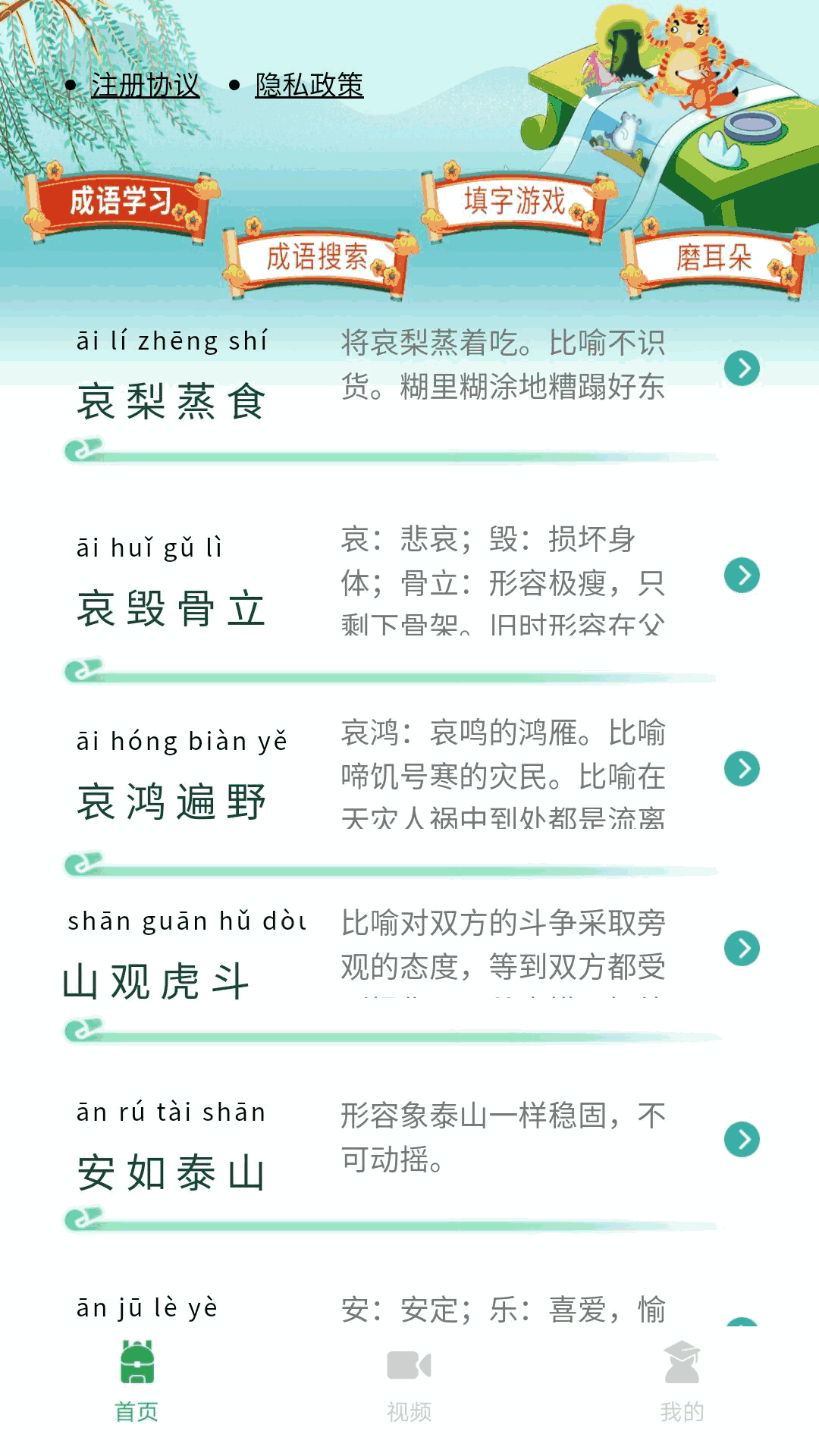
Task: Open the idiom 安如泰山
Action: [171, 1172]
